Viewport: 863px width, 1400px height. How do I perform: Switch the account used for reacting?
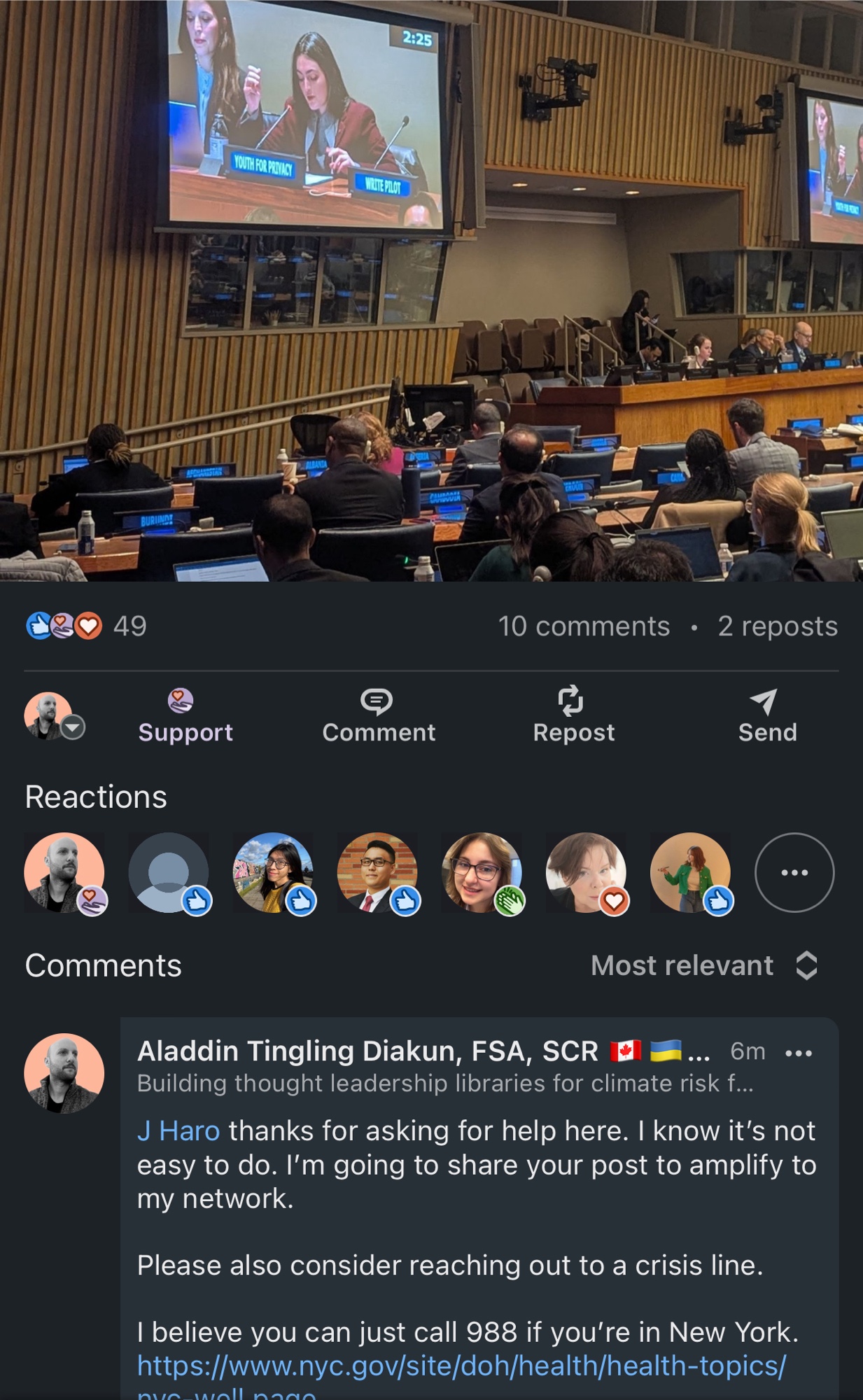55,716
